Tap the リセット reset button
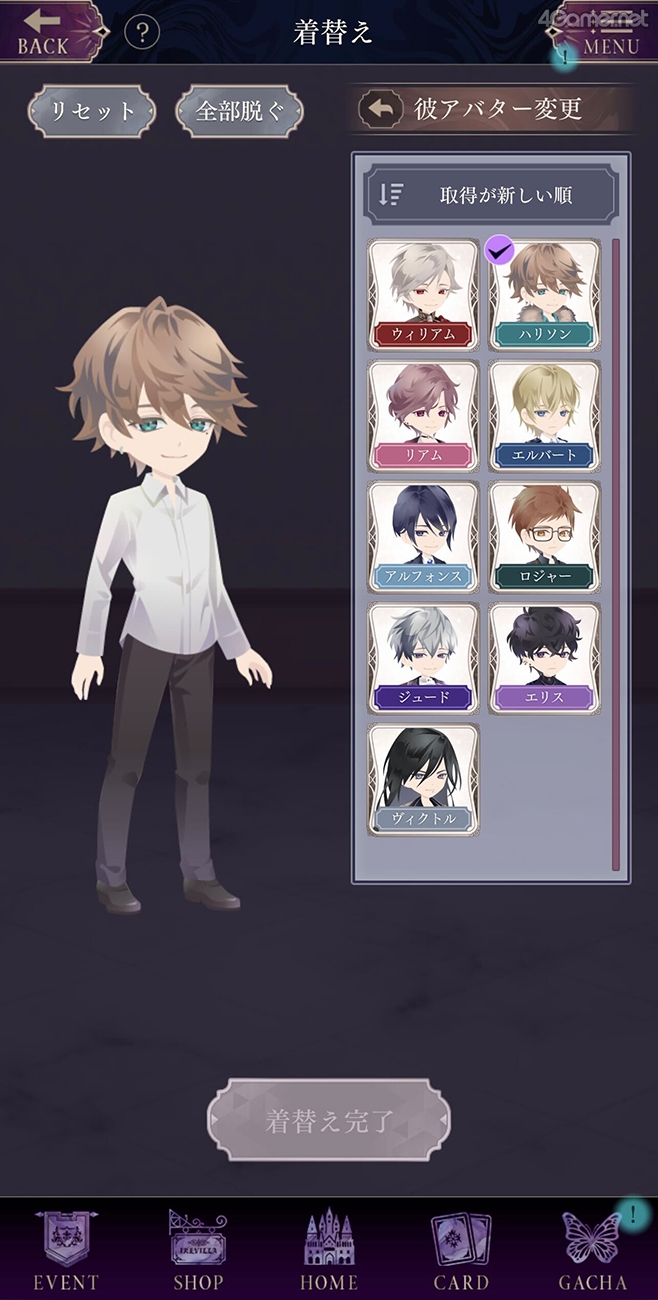This screenshot has width=658, height=1300. (92, 110)
